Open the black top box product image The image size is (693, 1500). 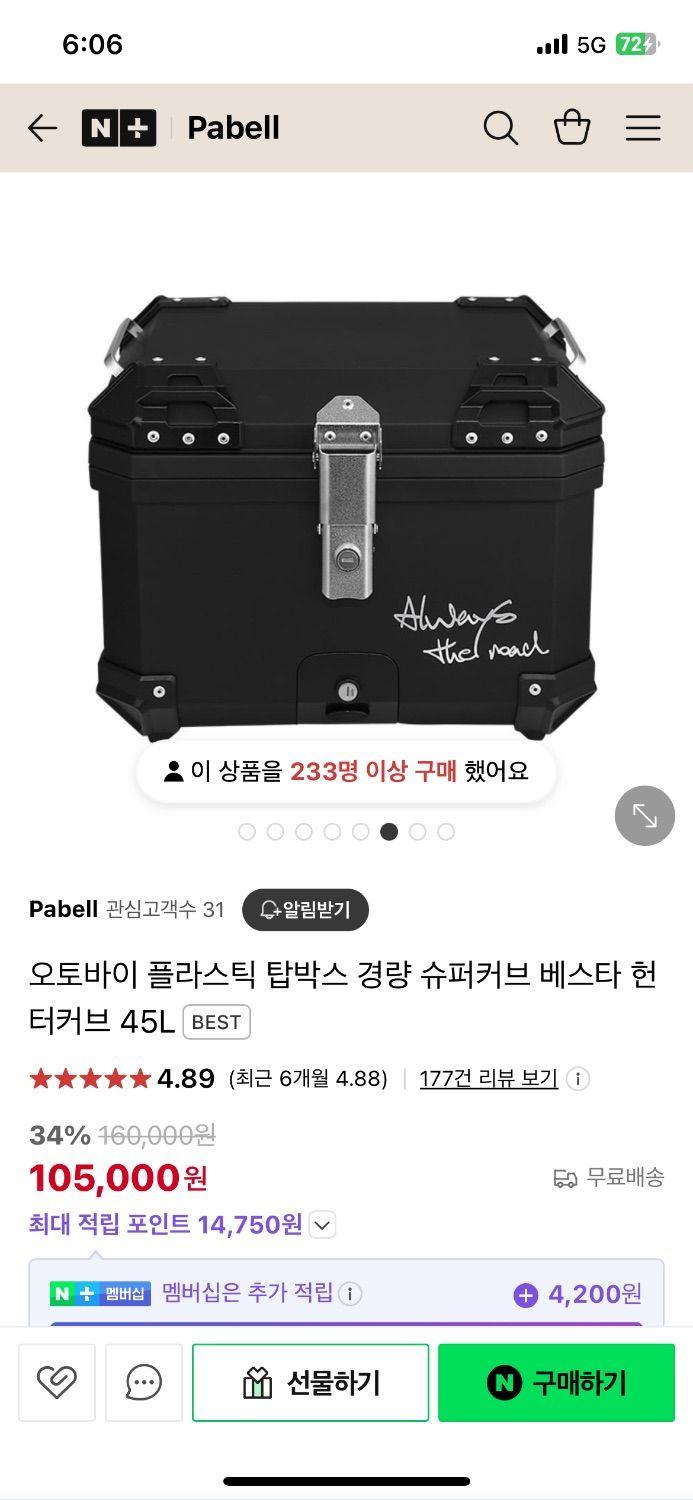(346, 510)
